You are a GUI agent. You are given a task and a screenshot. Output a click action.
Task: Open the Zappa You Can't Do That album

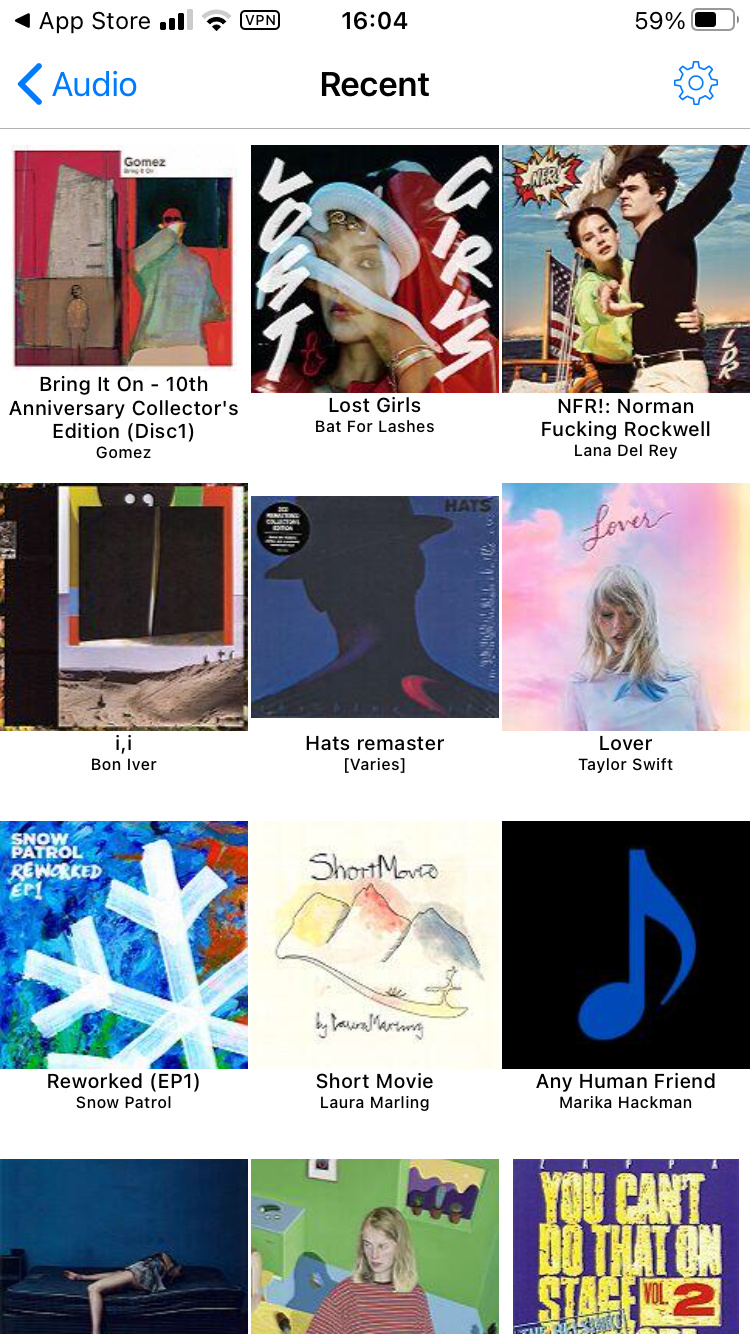click(625, 1245)
